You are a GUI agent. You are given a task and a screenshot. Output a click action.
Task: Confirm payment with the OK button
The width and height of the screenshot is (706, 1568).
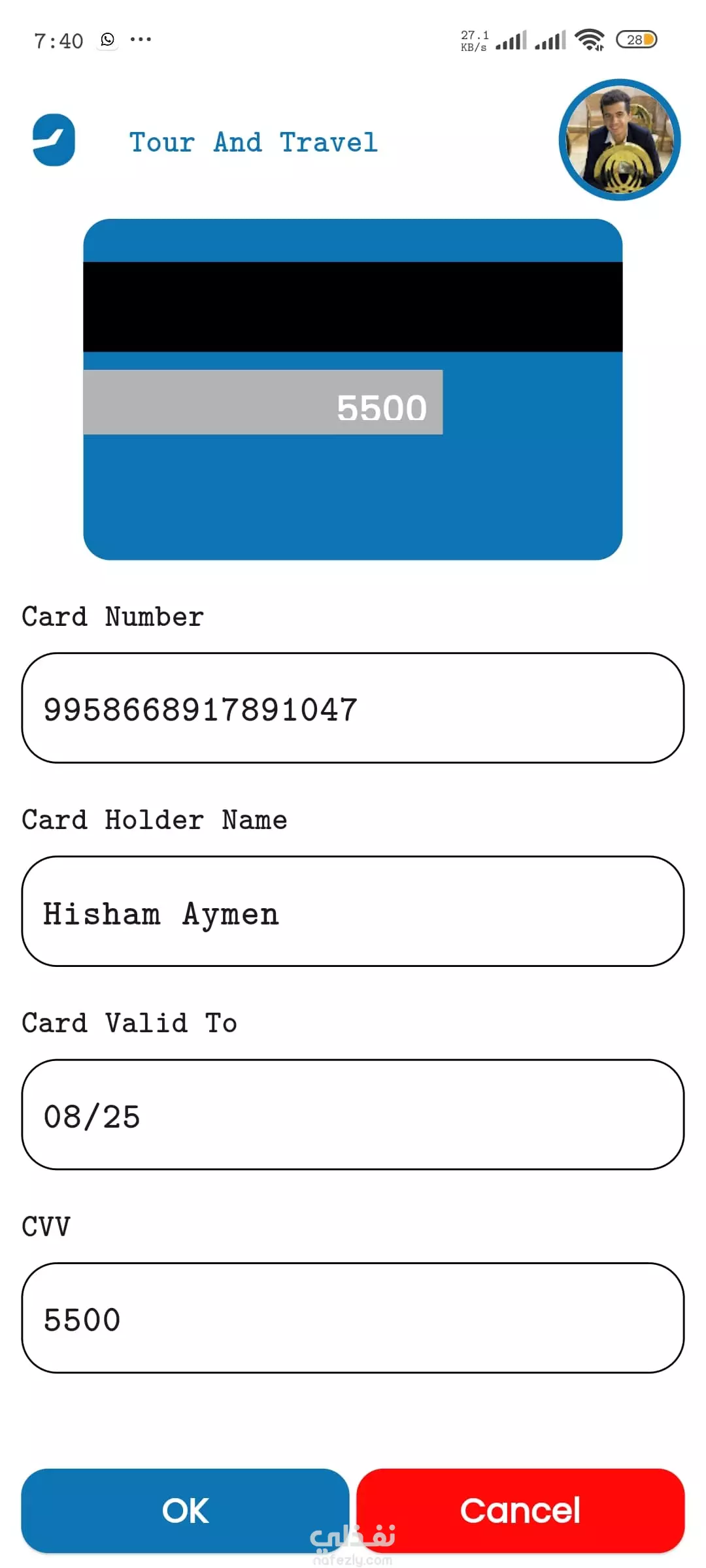tap(185, 1511)
